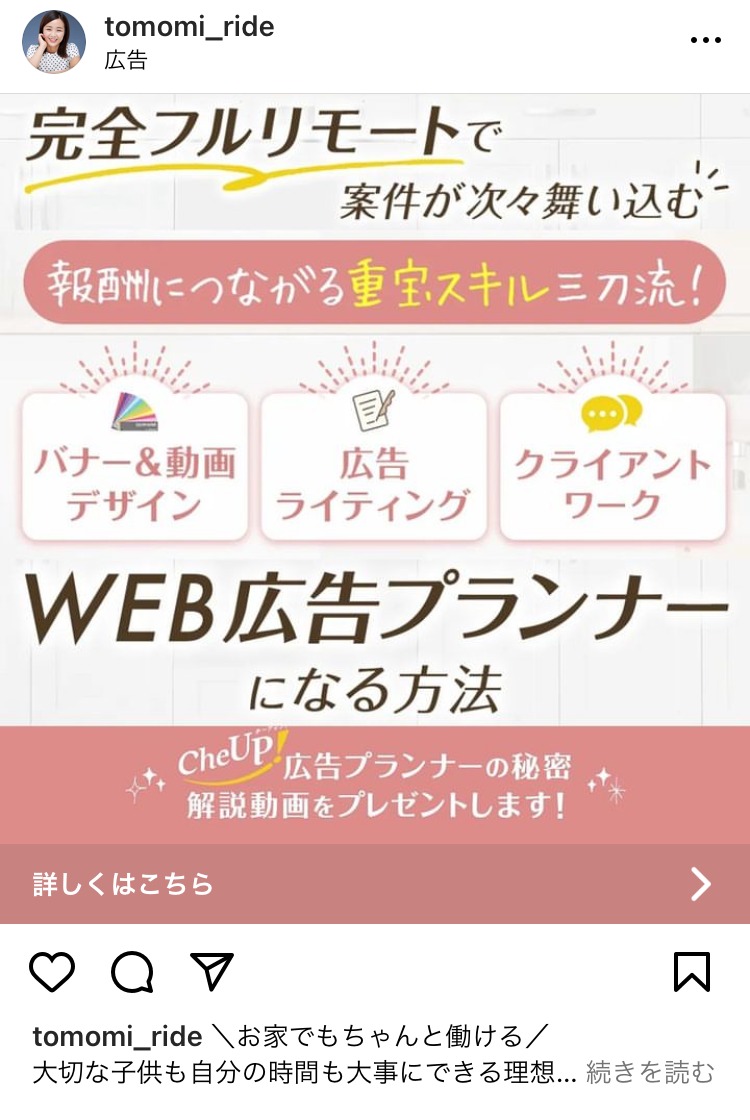750x1120 pixels.
Task: Tap the 詳しくはこちら call-to-action bar
Action: click(x=375, y=884)
